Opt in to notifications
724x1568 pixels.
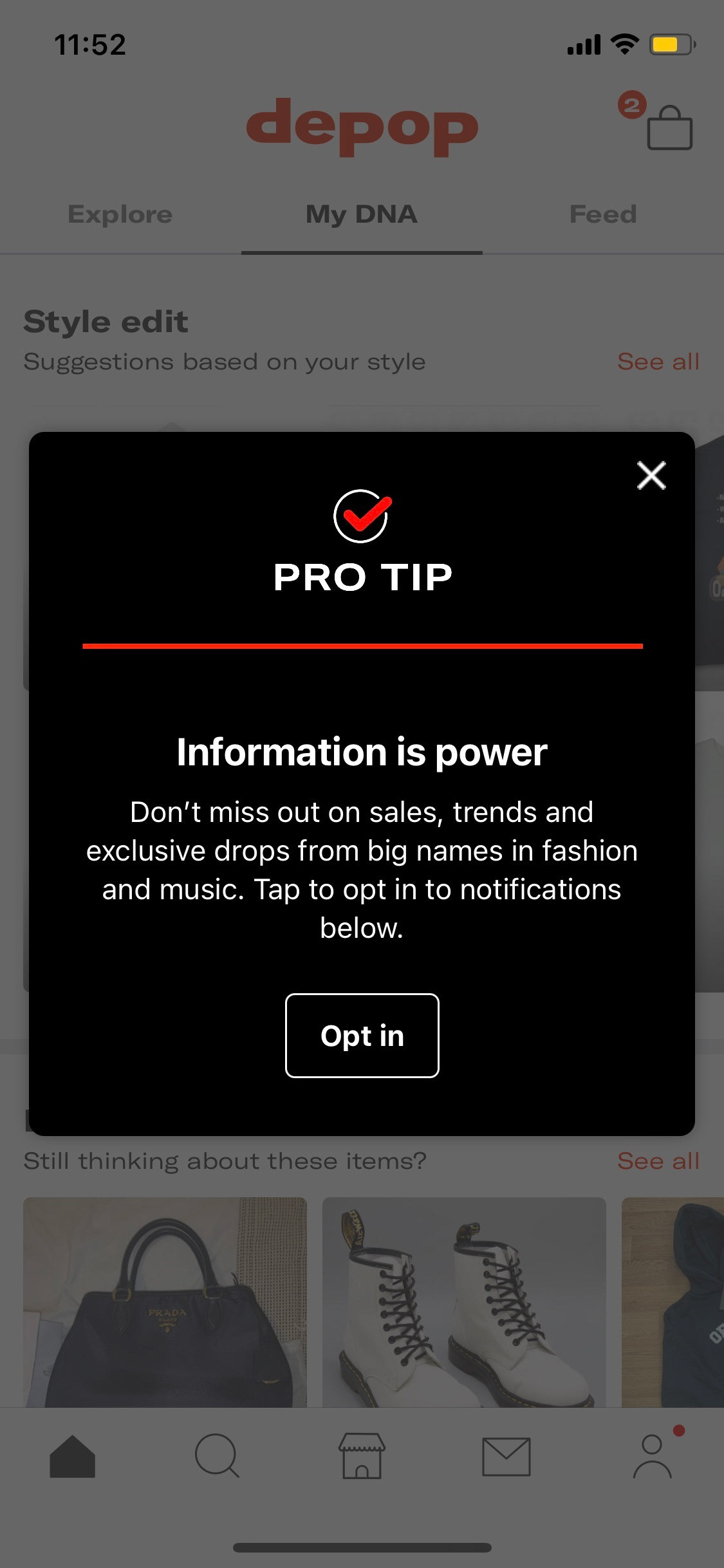pos(362,1036)
